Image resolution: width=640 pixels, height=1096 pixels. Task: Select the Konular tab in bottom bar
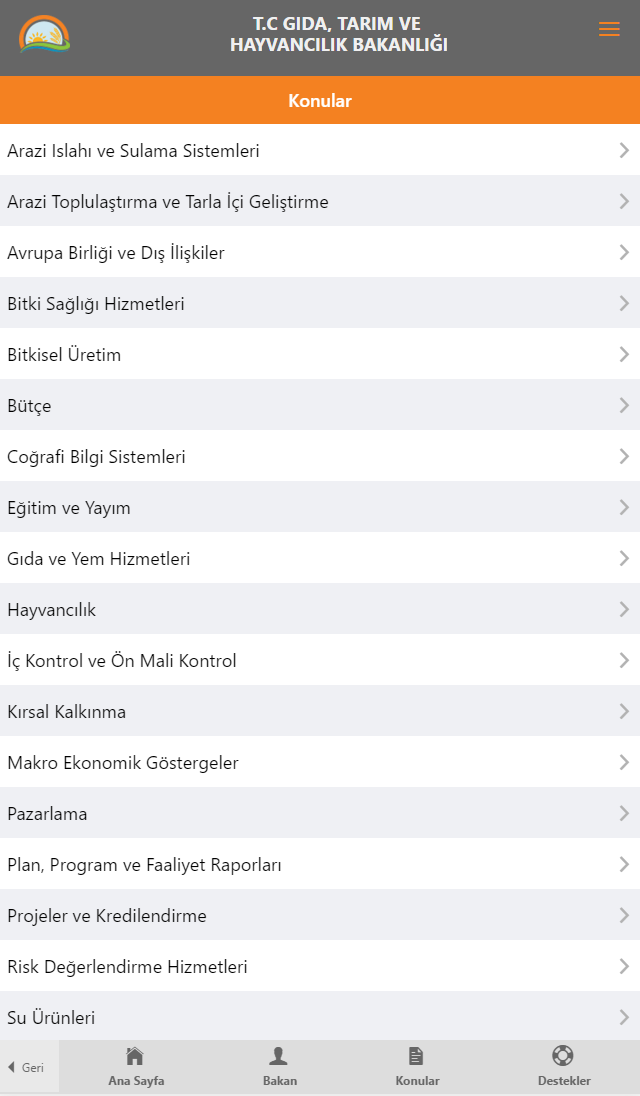coord(417,1067)
